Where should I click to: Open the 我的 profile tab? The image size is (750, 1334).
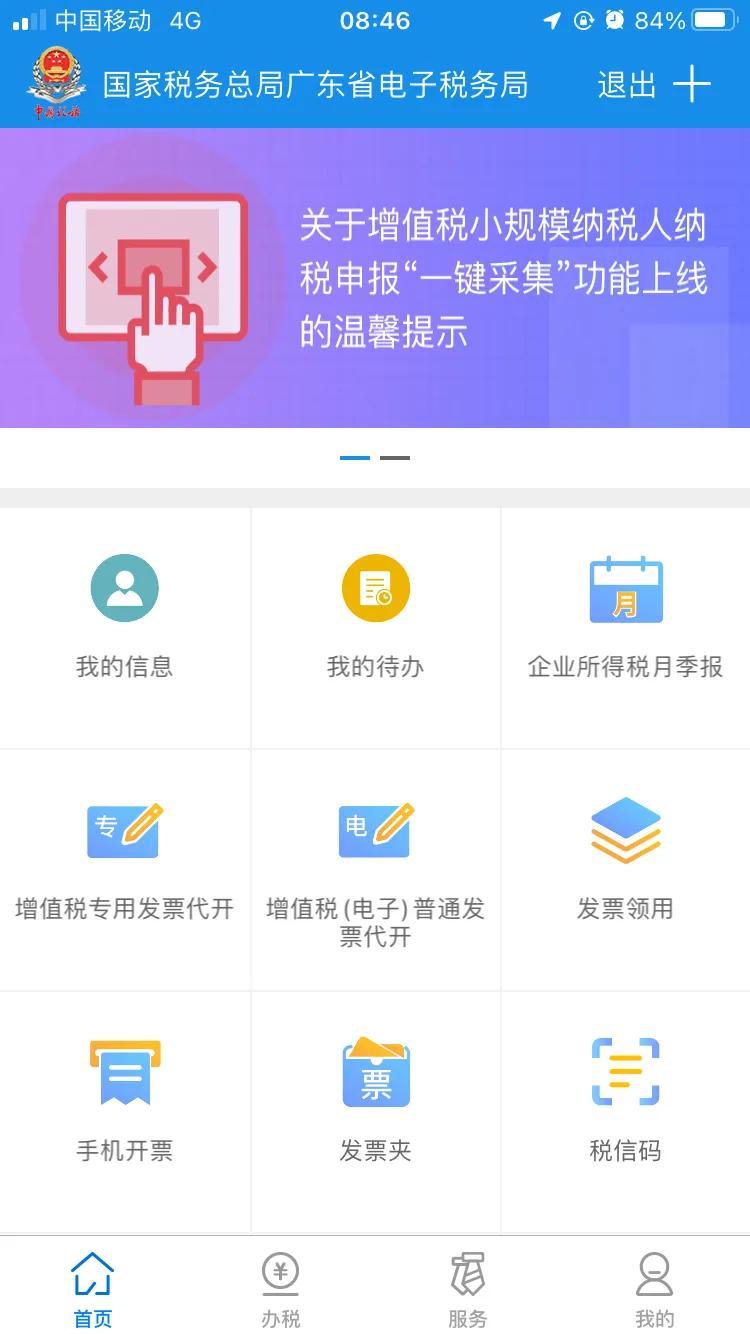[655, 1290]
